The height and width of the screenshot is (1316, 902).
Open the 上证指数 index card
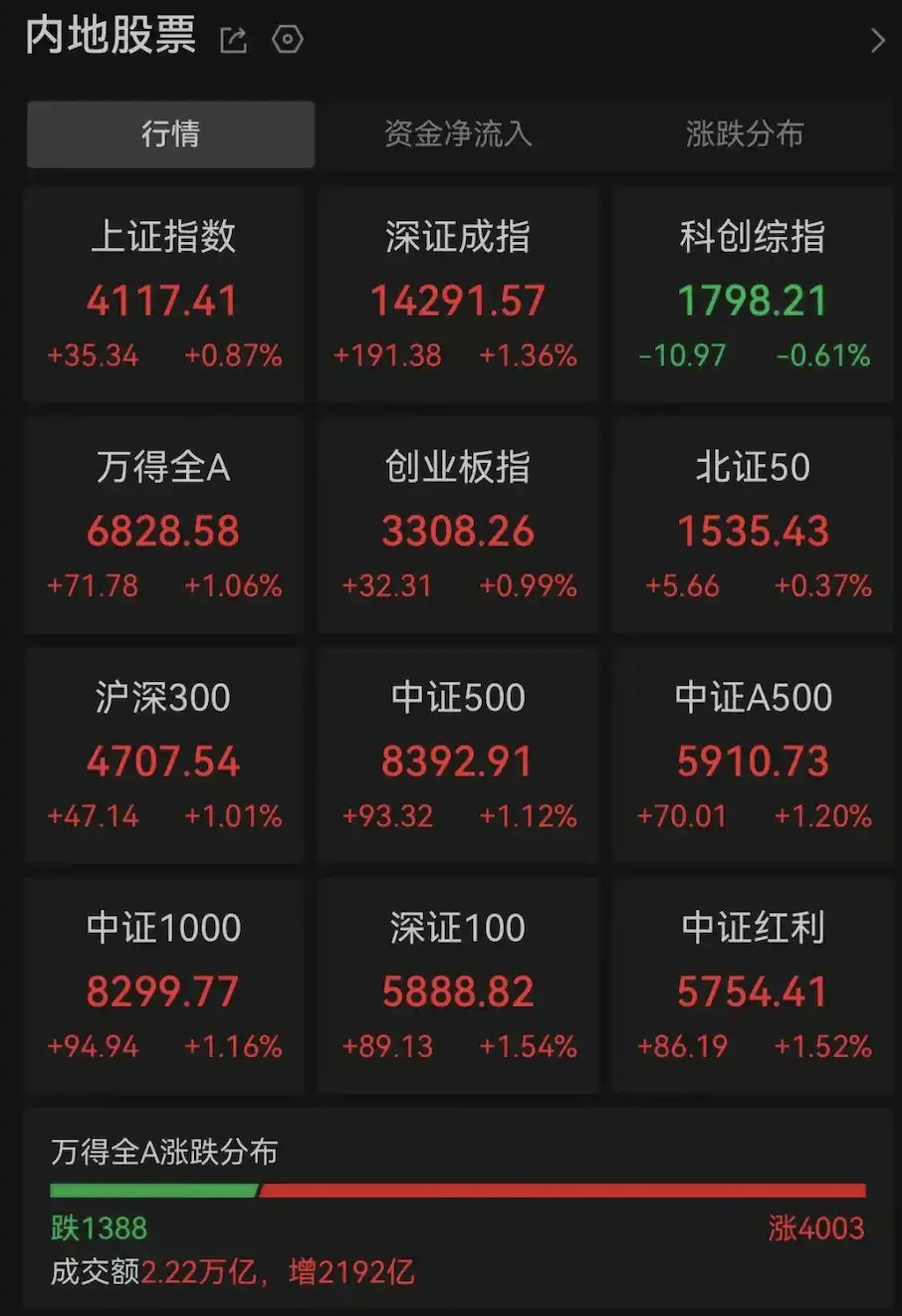(x=163, y=296)
